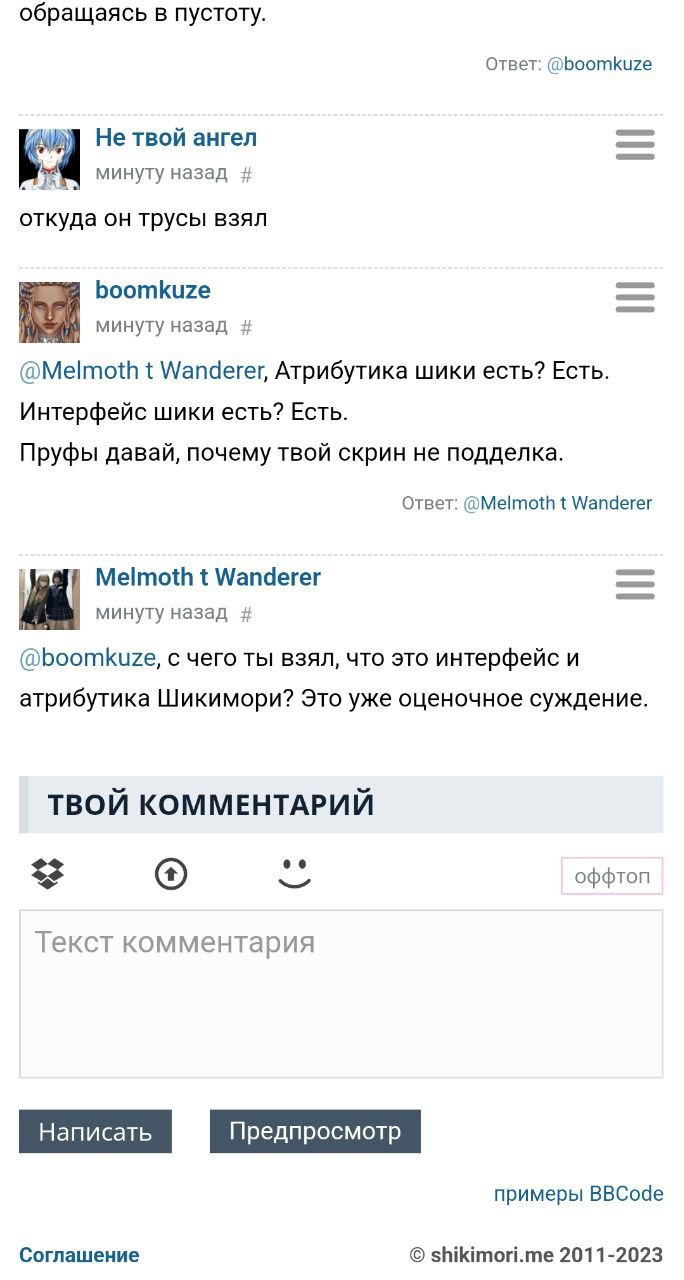Open Melmoth t Wanderer's profile from comment header

pos(208,577)
